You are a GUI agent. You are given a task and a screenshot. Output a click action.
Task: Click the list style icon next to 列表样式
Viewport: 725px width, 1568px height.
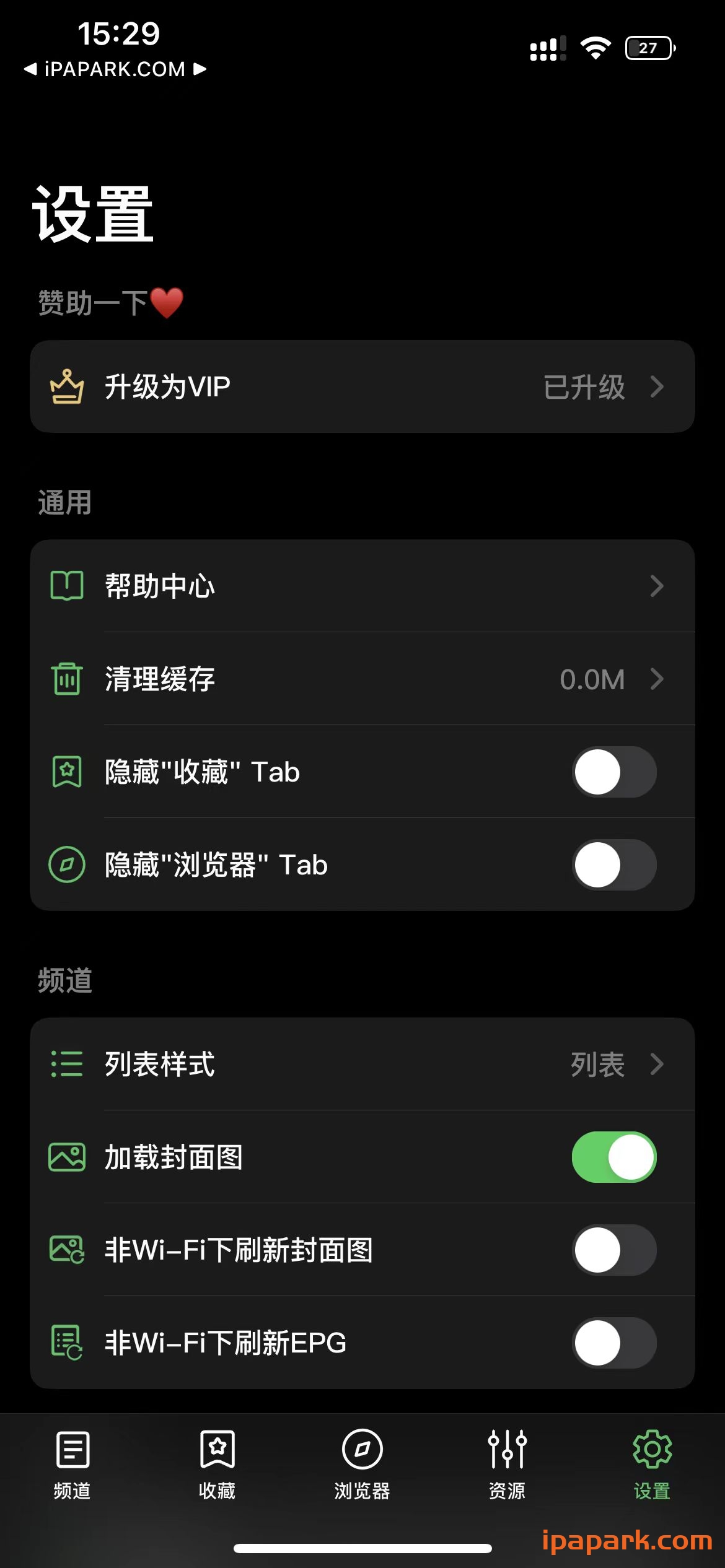67,1065
